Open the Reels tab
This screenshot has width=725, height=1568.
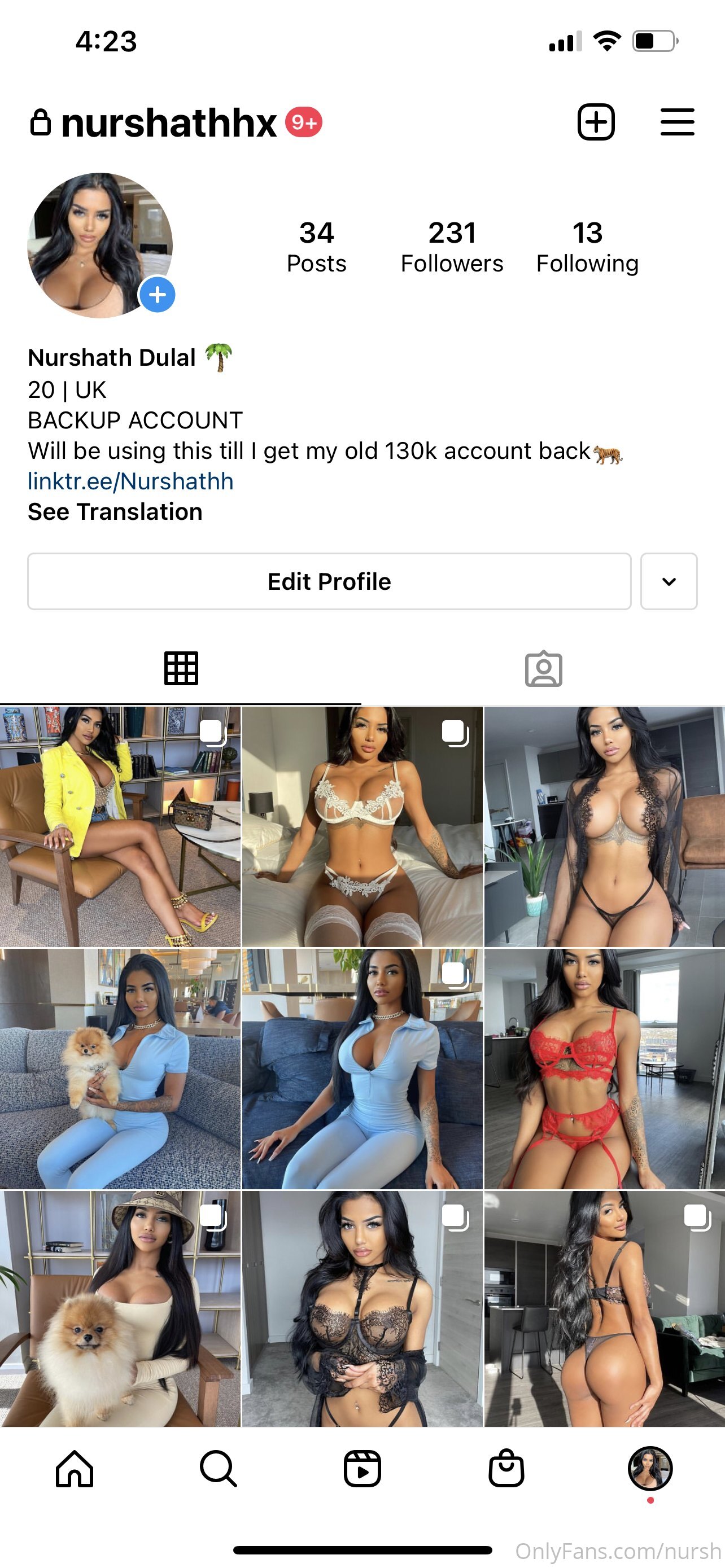[362, 1469]
